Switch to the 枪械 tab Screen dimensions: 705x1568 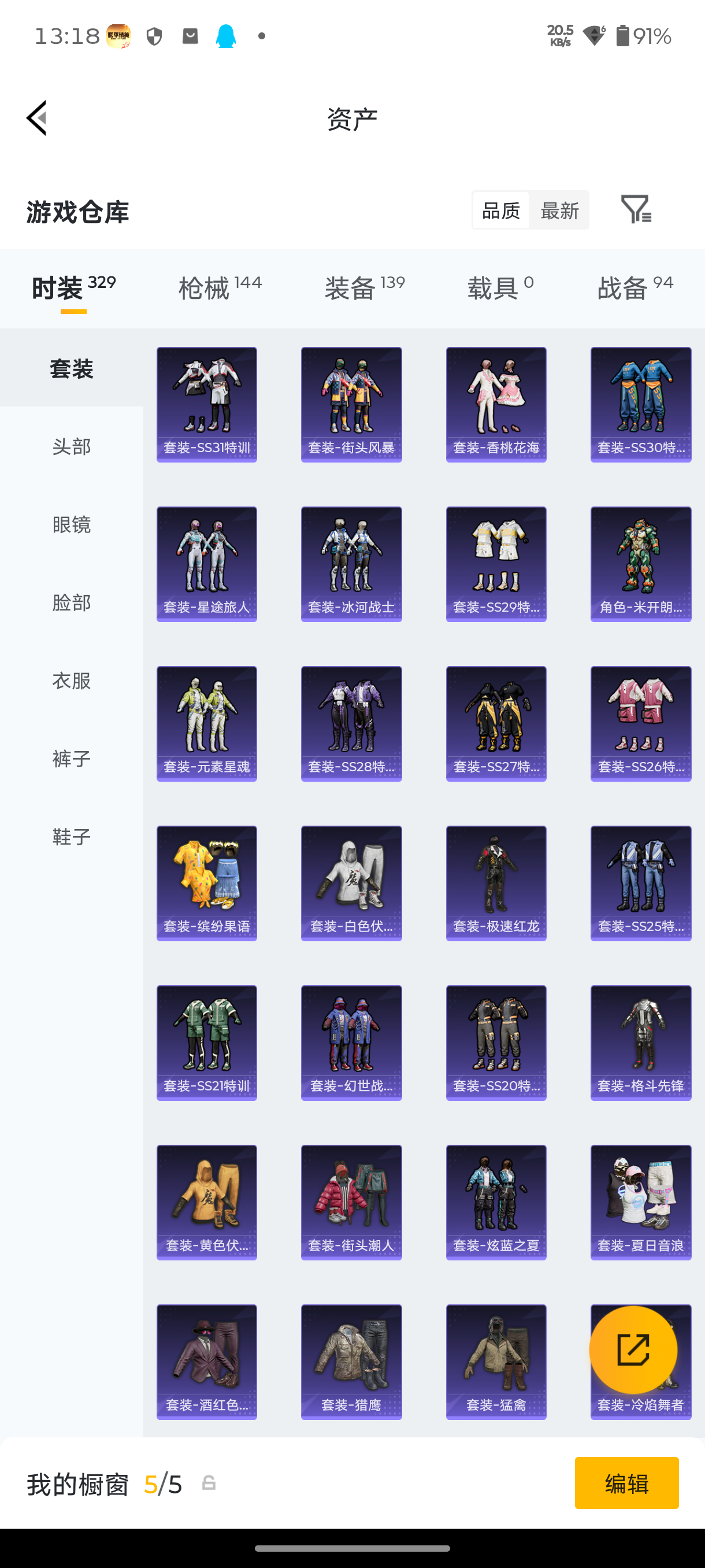coord(219,287)
